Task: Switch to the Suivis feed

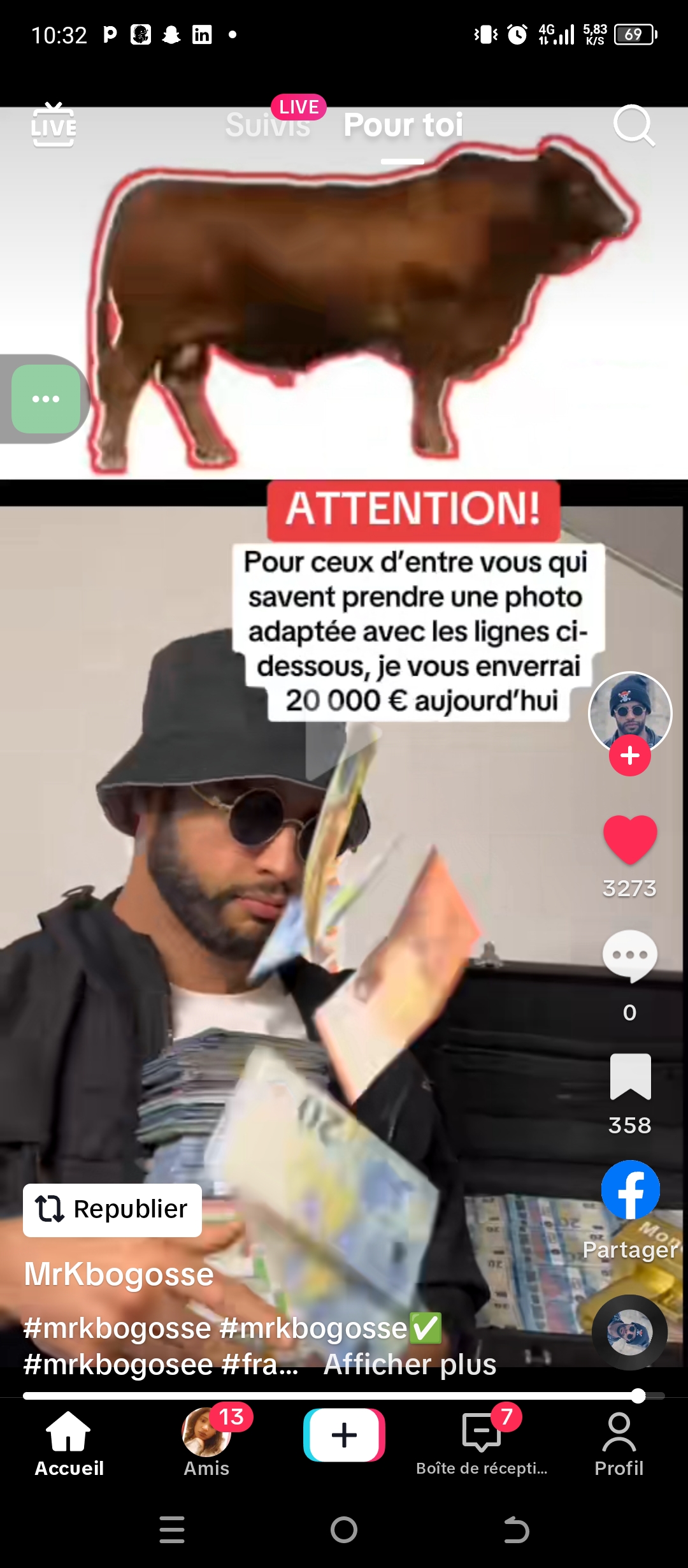Action: pyautogui.click(x=268, y=125)
